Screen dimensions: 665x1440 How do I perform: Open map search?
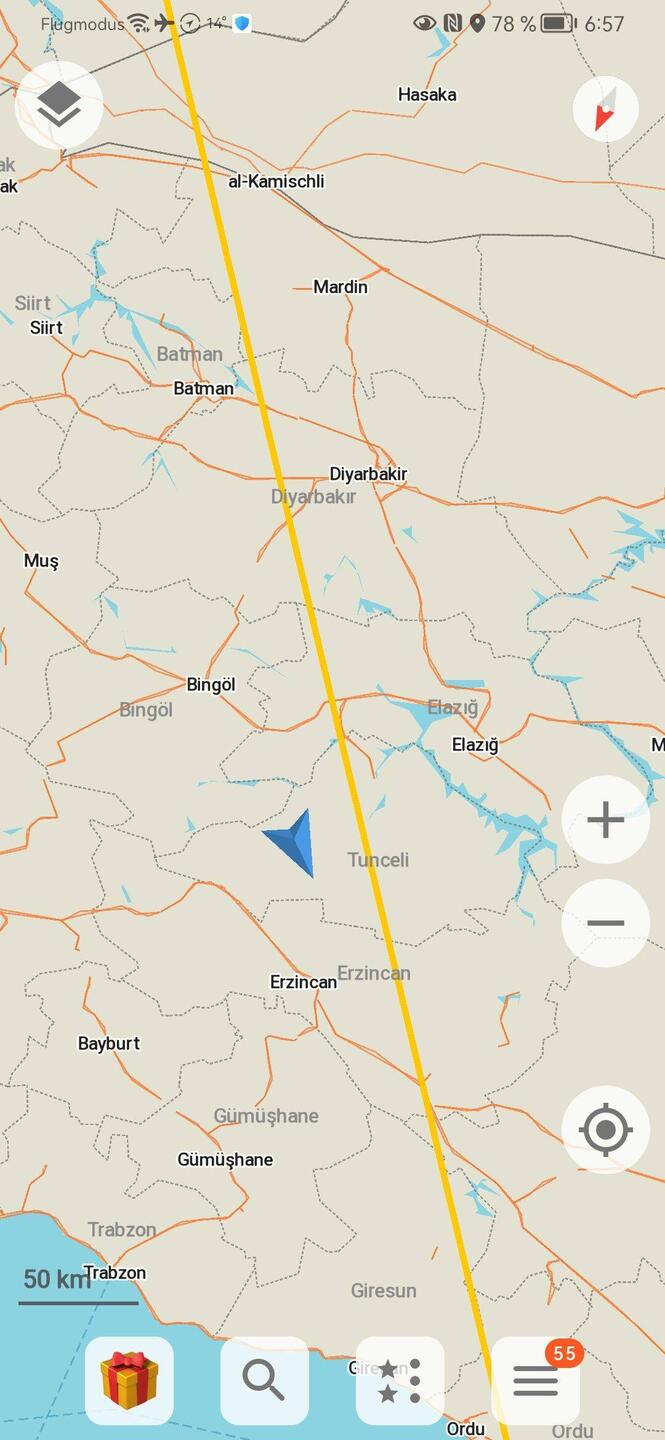point(264,1380)
